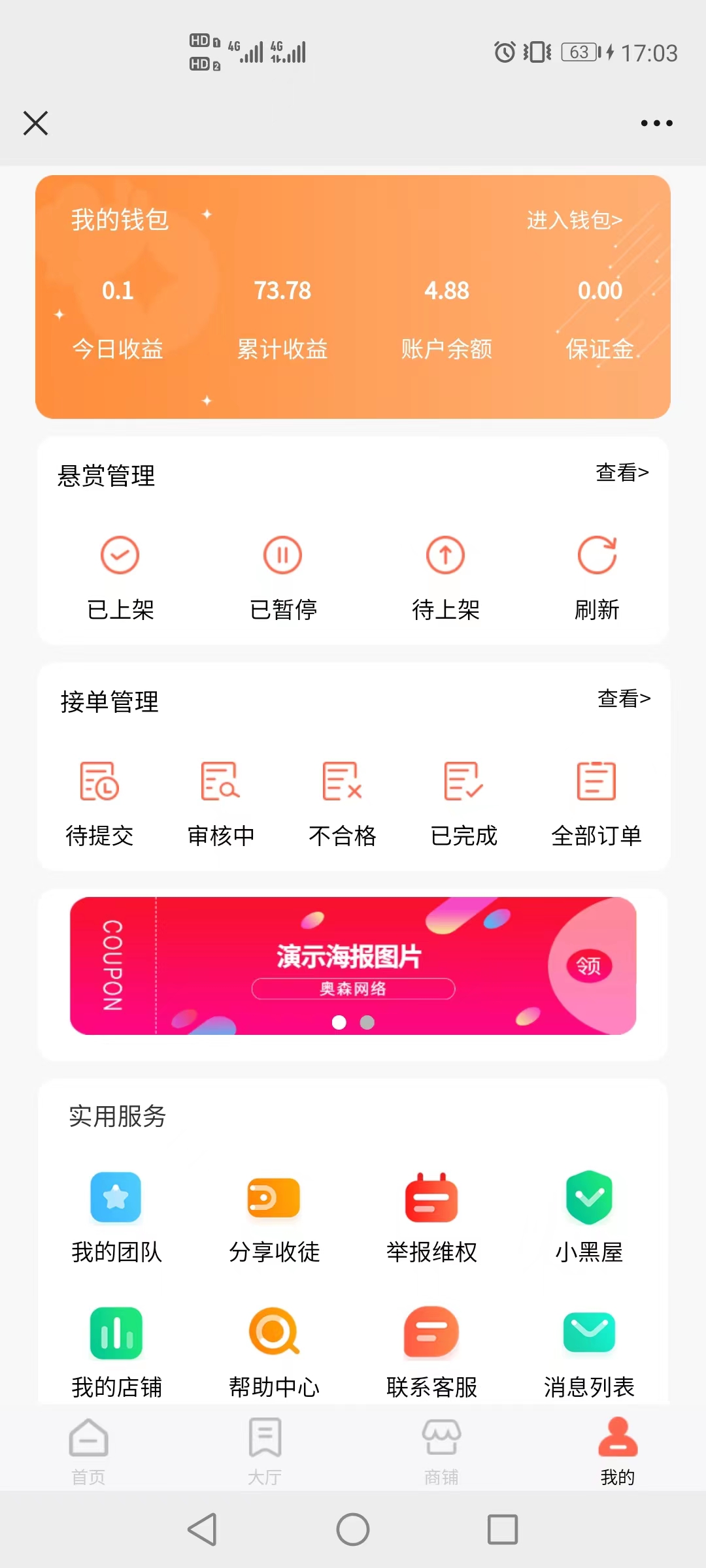706x1568 pixels.
Task: Open the three-dot overflow menu
Action: [x=656, y=123]
